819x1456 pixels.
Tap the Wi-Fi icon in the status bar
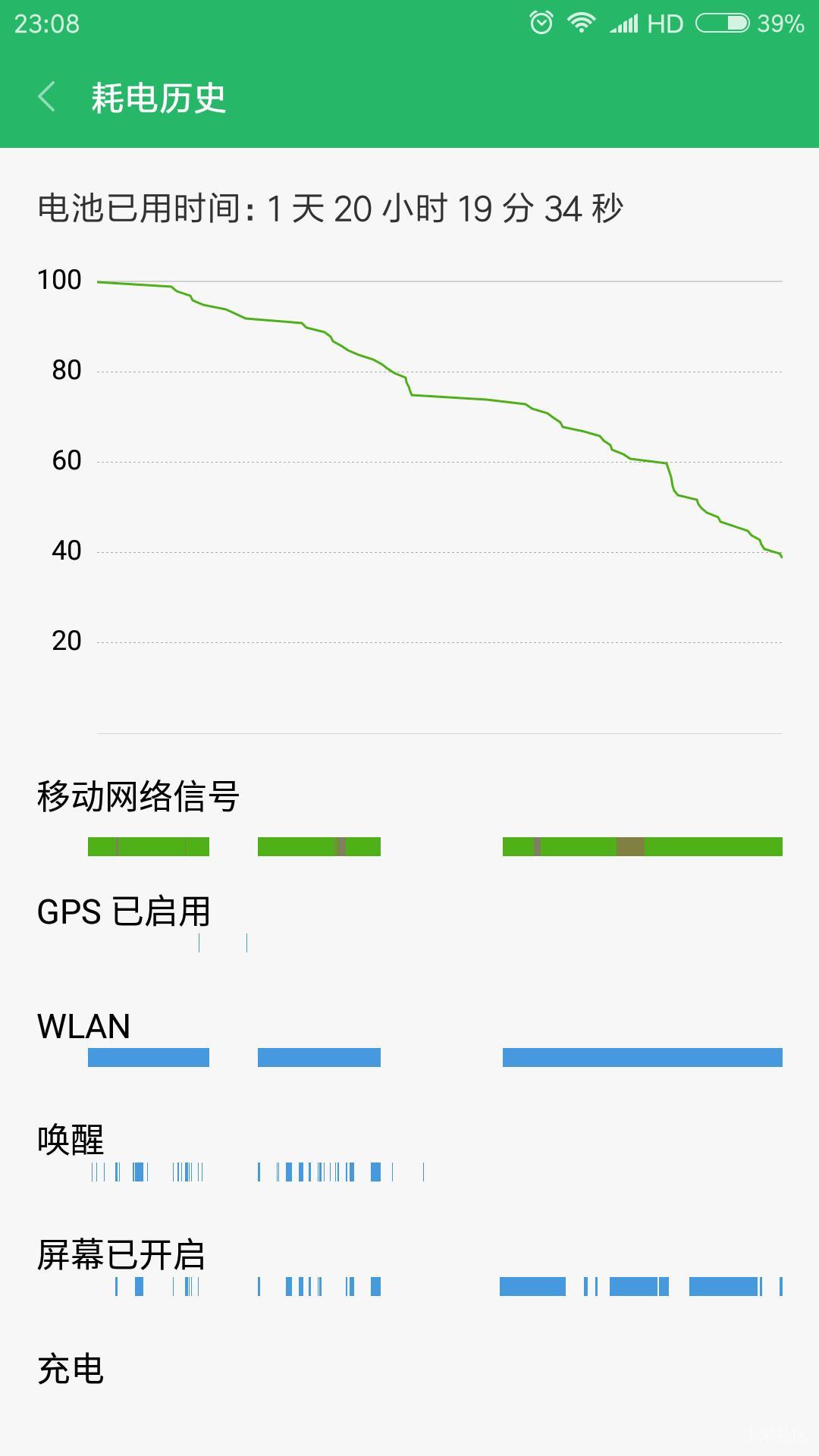584,23
